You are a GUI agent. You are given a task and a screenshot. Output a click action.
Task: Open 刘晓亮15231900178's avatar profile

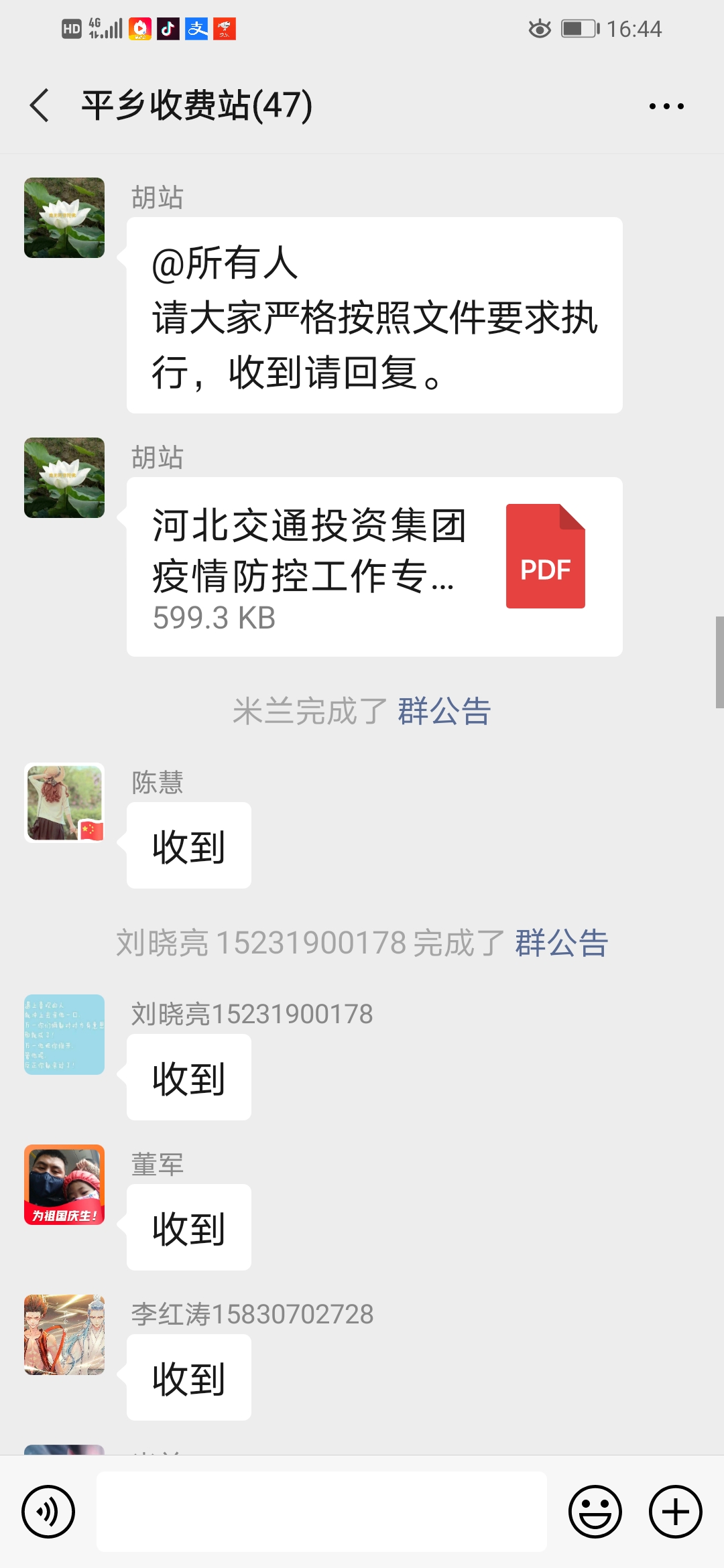click(x=64, y=1034)
